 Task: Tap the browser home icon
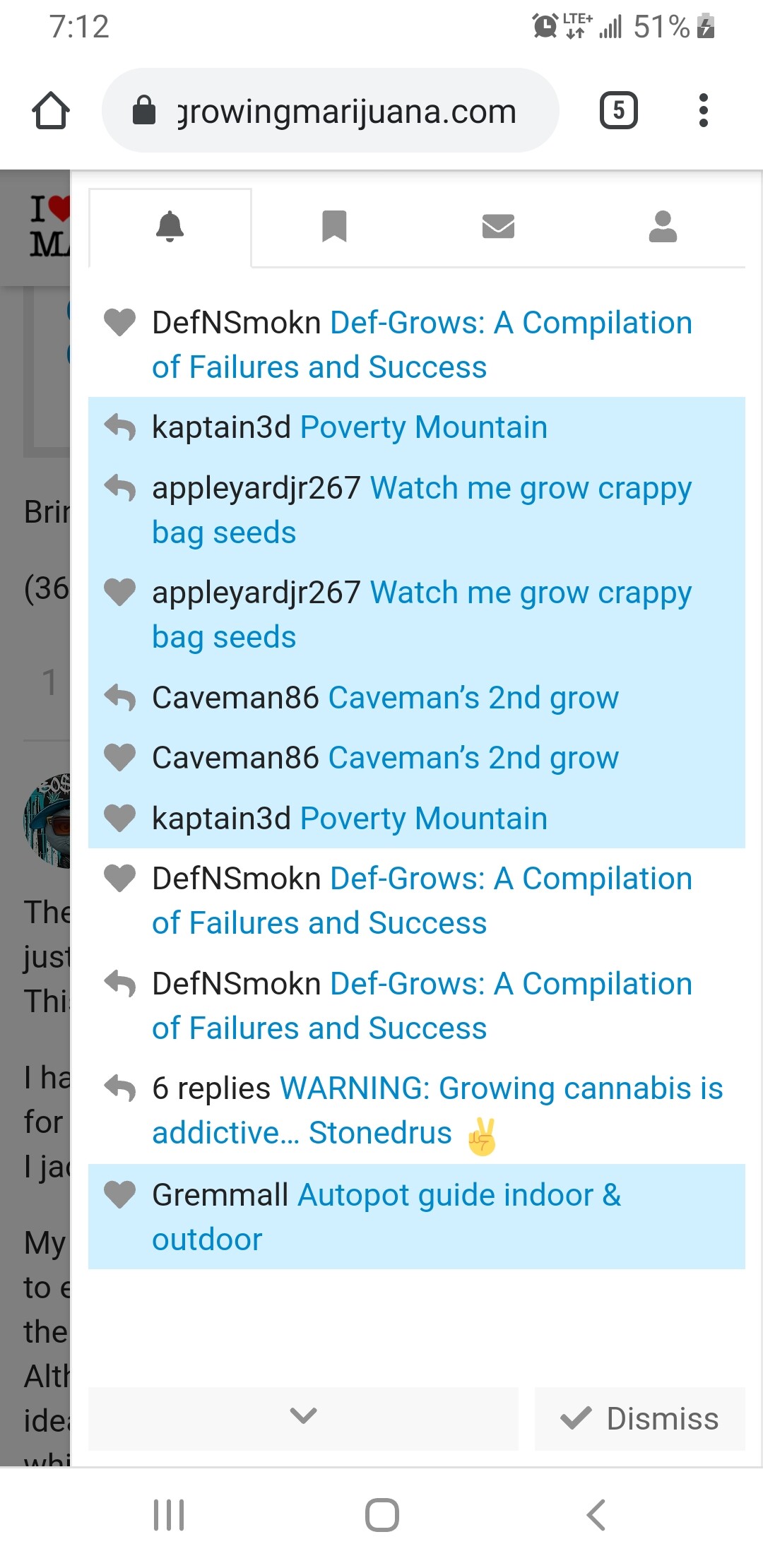tap(51, 110)
